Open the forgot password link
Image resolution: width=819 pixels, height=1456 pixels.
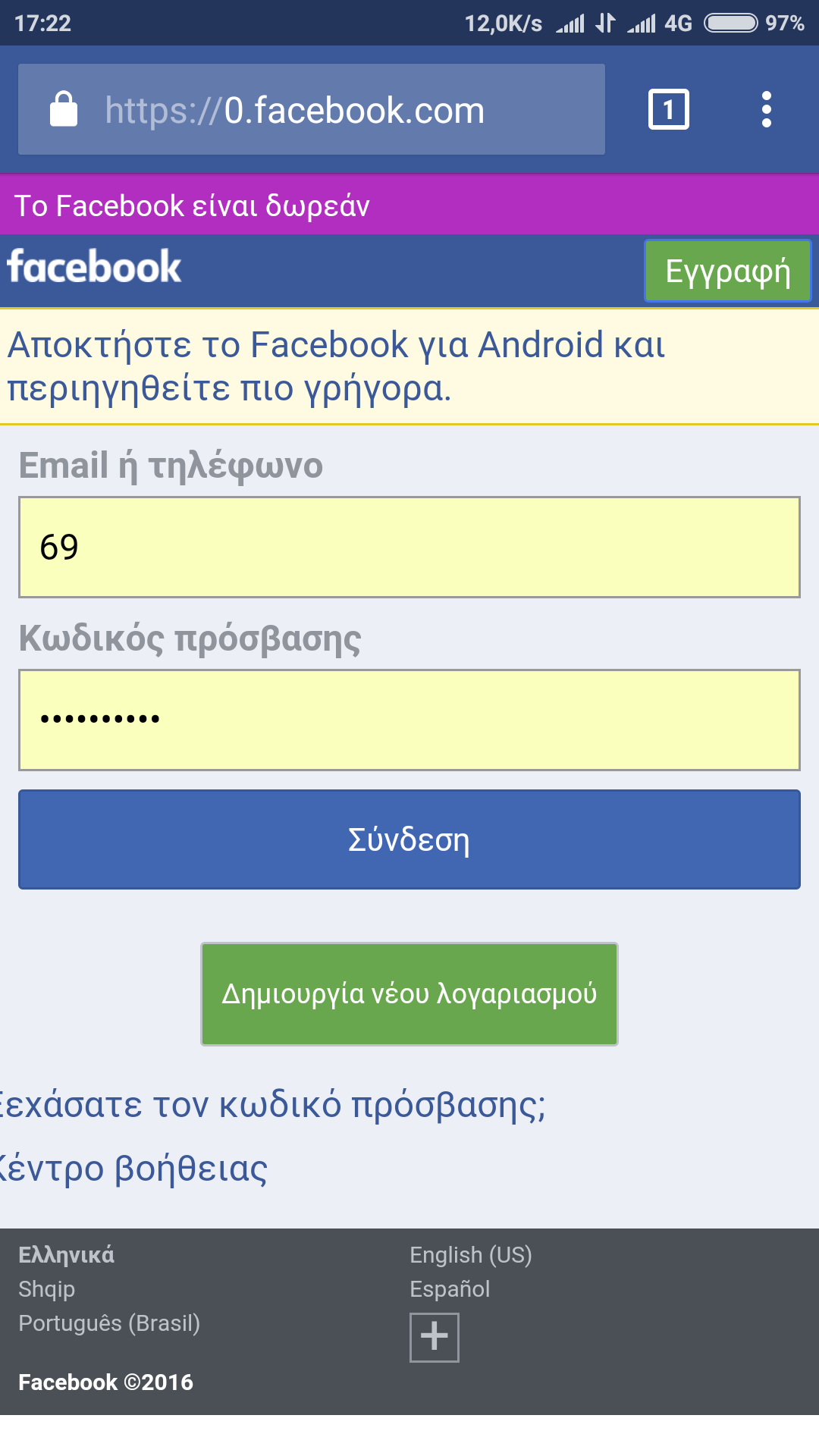(x=273, y=1105)
